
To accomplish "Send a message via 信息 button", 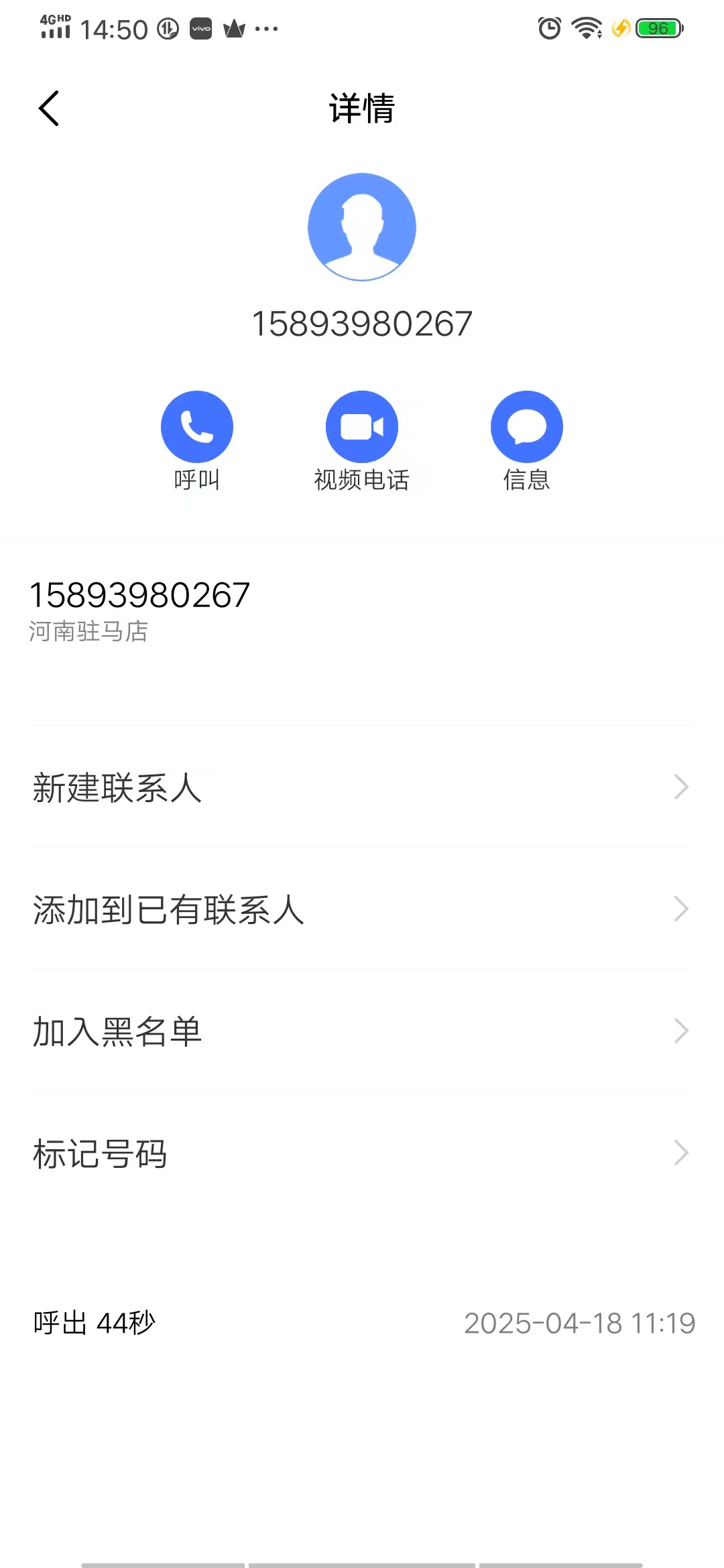I will 527,427.
